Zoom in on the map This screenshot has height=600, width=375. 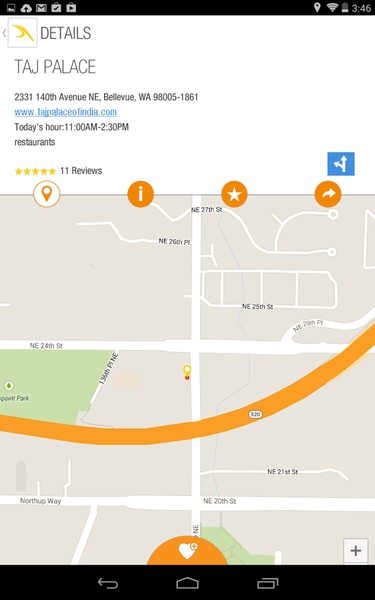[x=355, y=551]
